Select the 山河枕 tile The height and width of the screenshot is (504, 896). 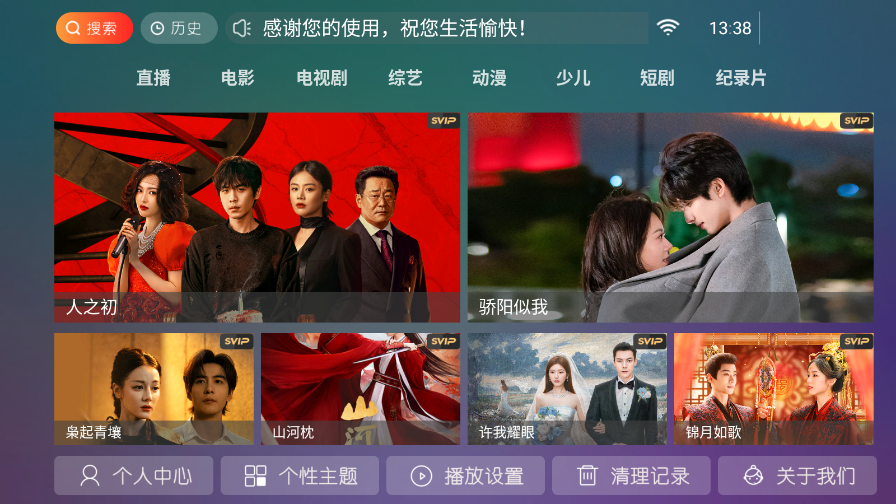360,389
